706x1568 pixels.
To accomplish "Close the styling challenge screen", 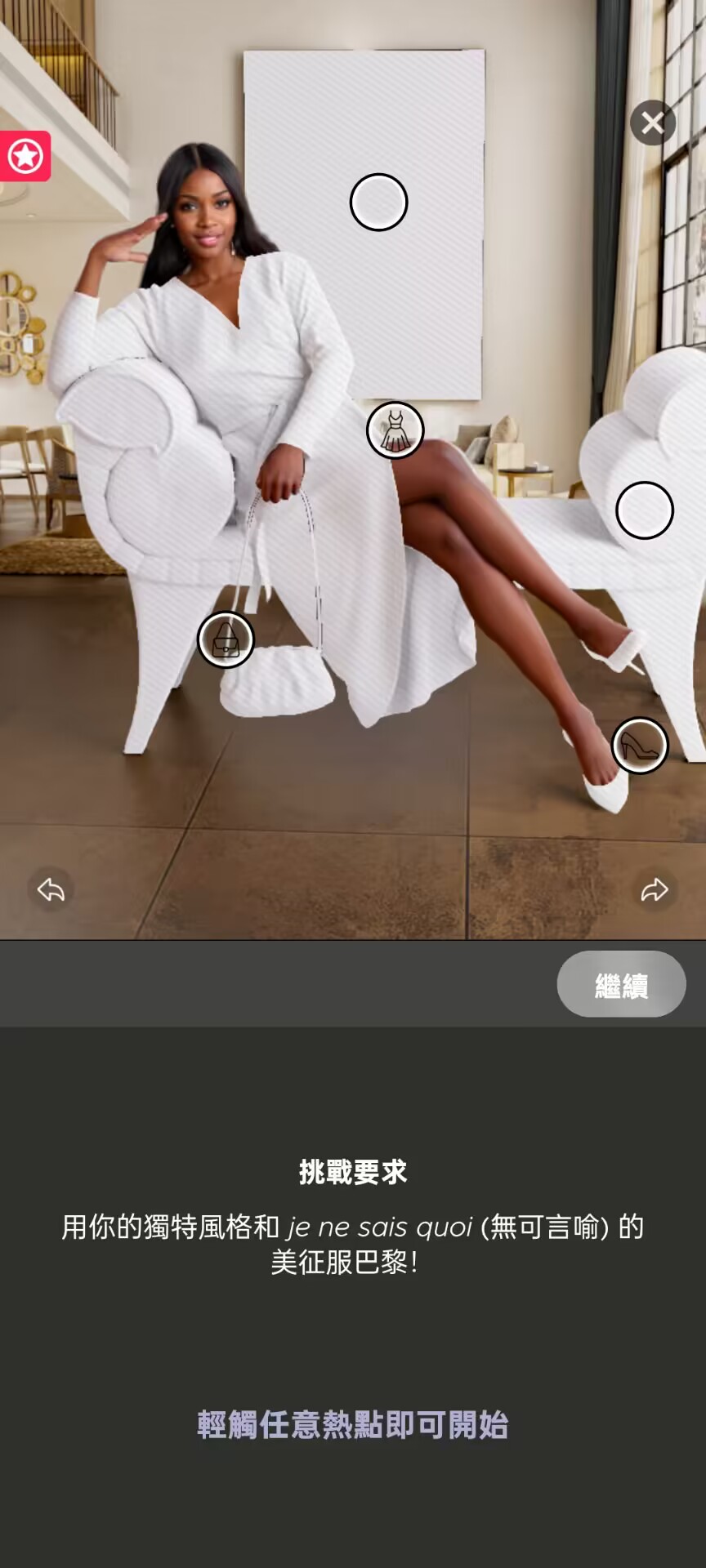I will 652,123.
